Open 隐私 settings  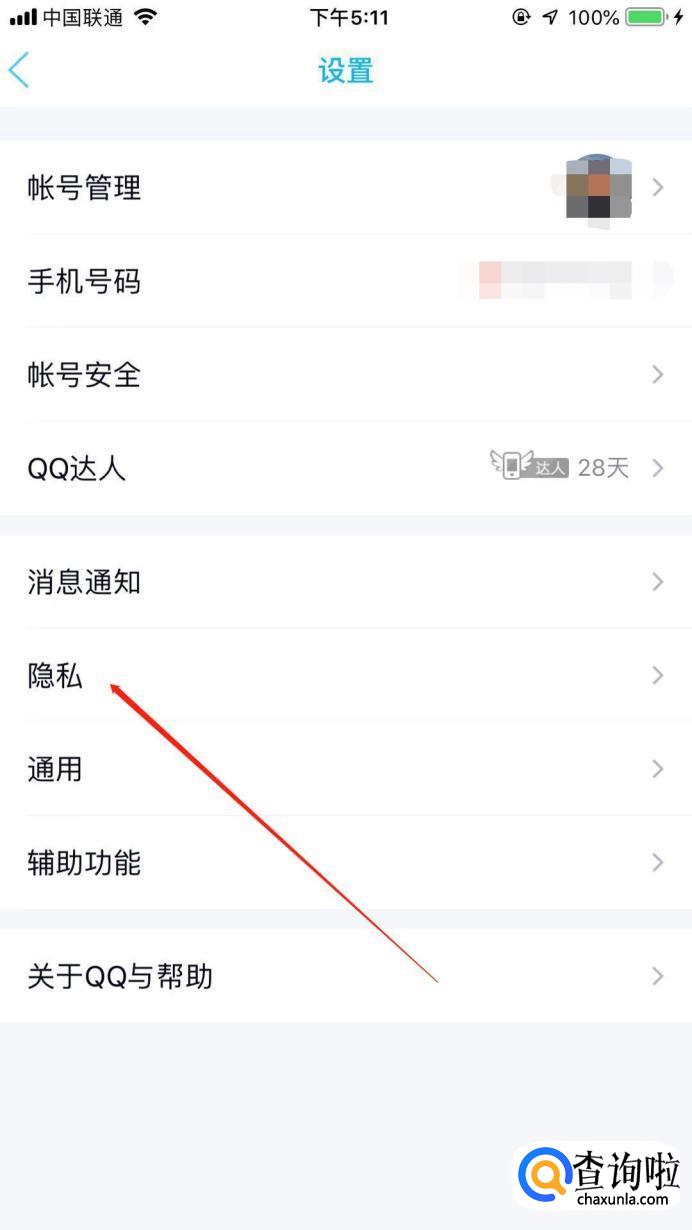(x=346, y=675)
